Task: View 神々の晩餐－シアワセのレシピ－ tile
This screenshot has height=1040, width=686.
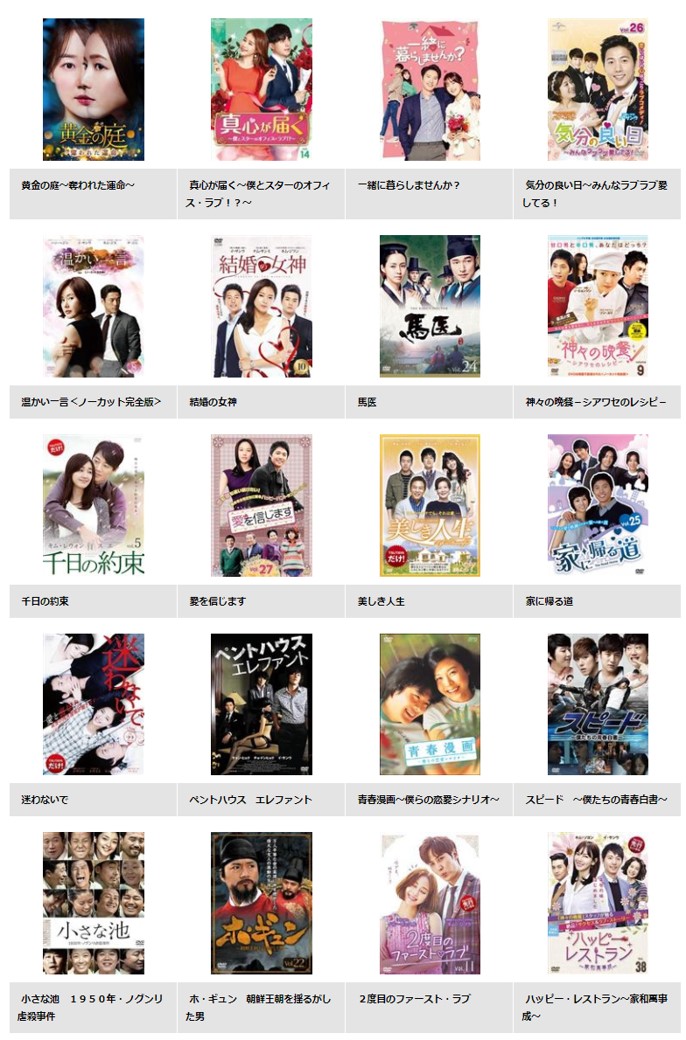Action: [x=597, y=306]
